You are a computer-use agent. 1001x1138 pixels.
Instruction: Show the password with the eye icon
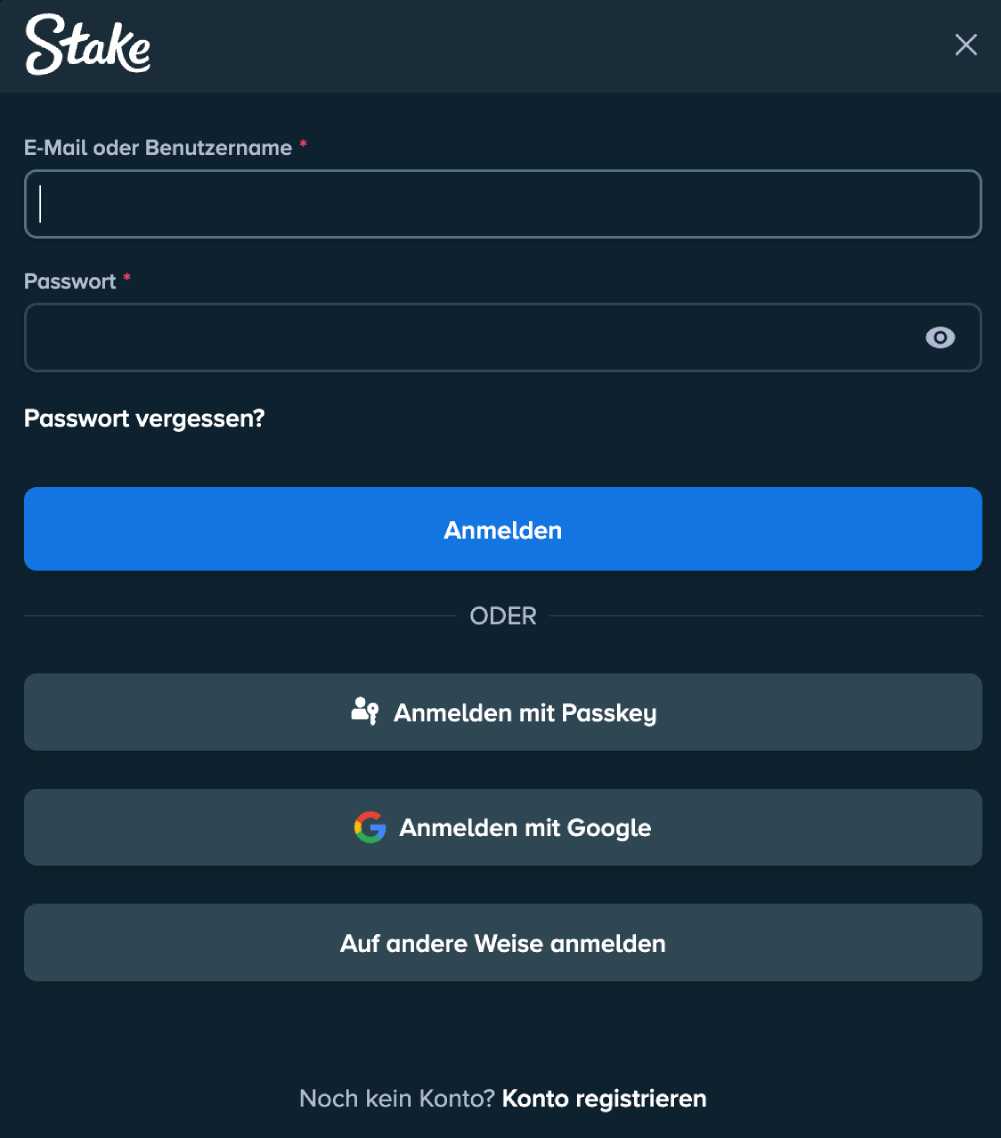click(x=939, y=338)
